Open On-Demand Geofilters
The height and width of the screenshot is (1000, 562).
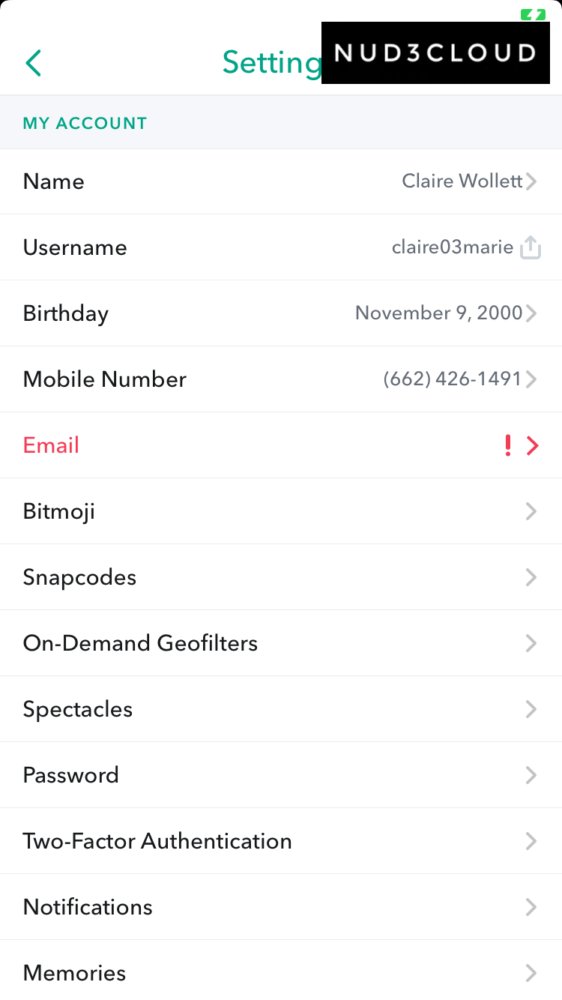point(281,643)
